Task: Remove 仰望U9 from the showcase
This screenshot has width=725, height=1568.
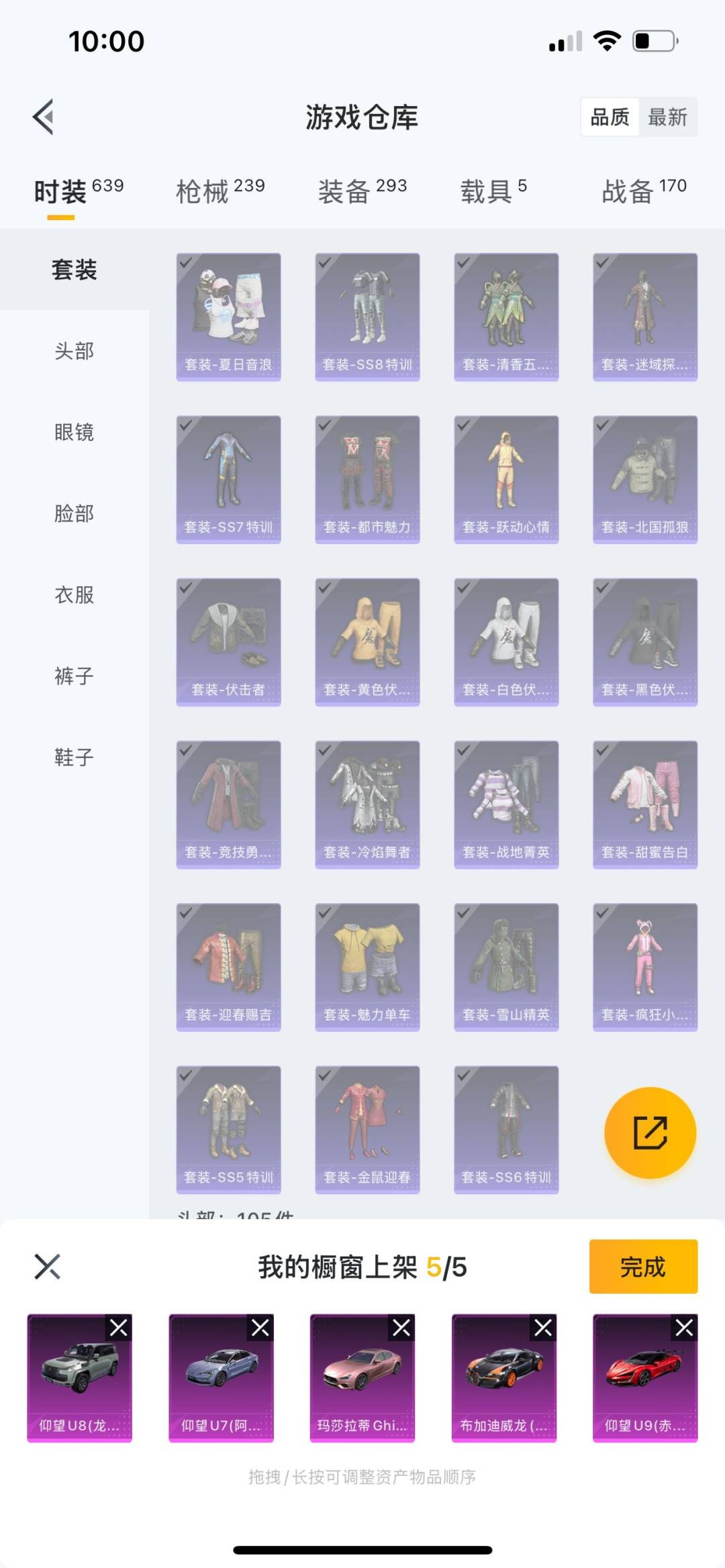Action: tap(684, 1327)
